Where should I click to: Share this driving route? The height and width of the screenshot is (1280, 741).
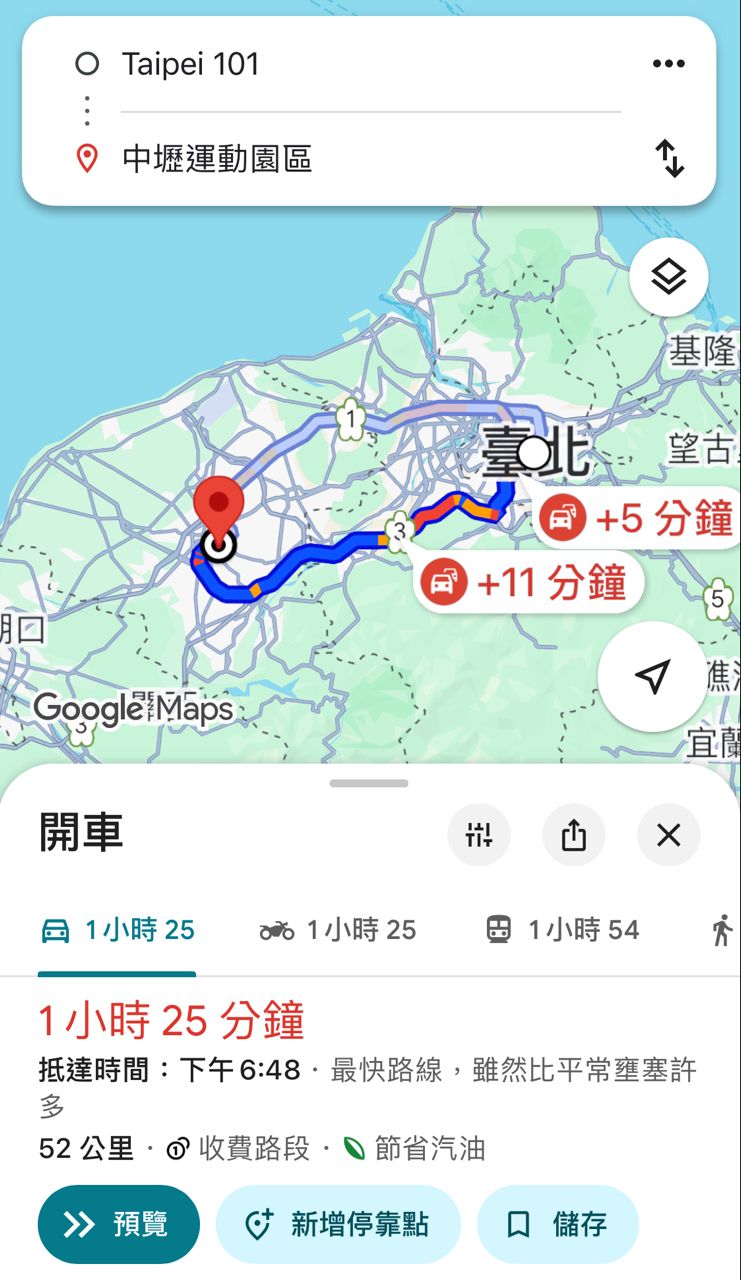pos(574,834)
